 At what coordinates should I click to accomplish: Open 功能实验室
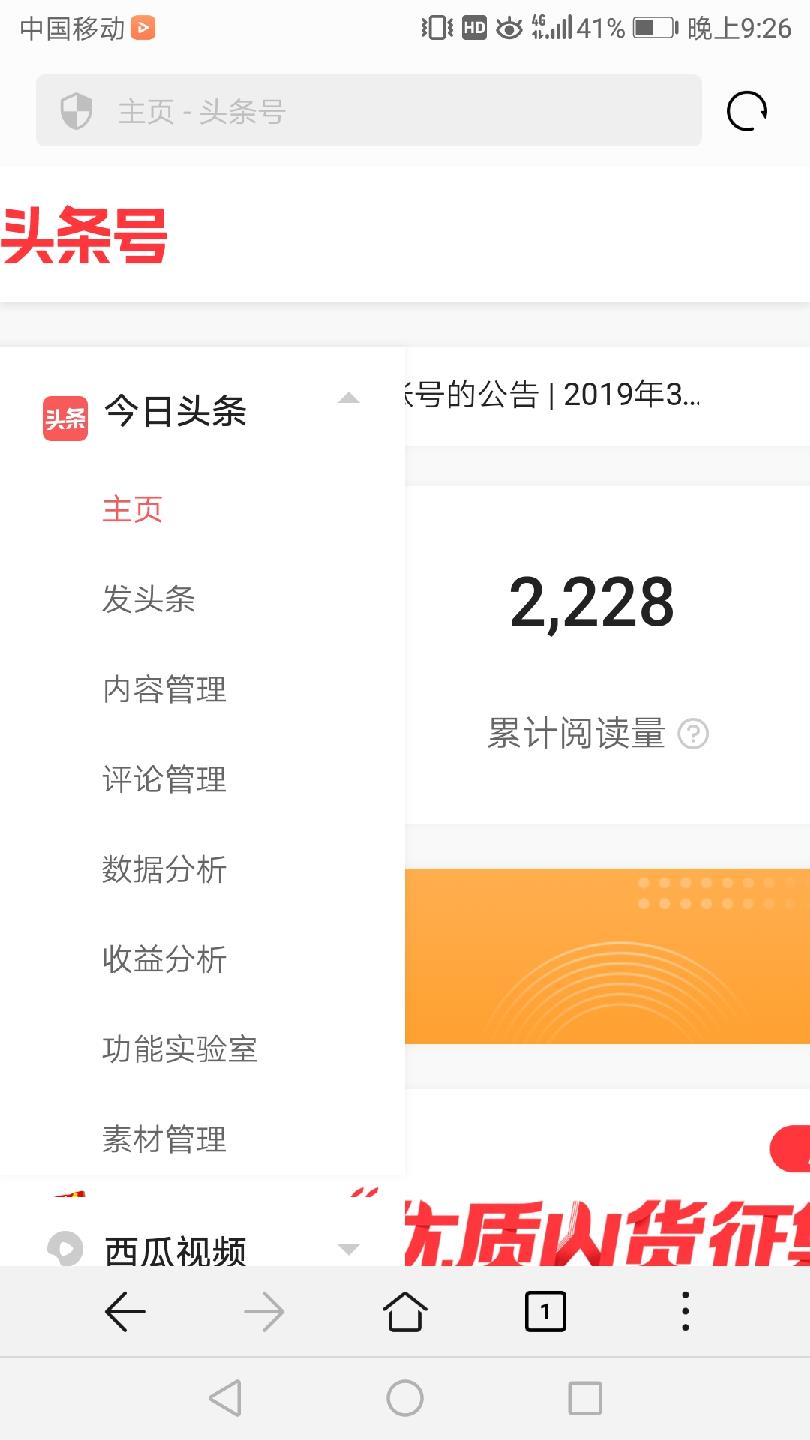pos(180,1049)
